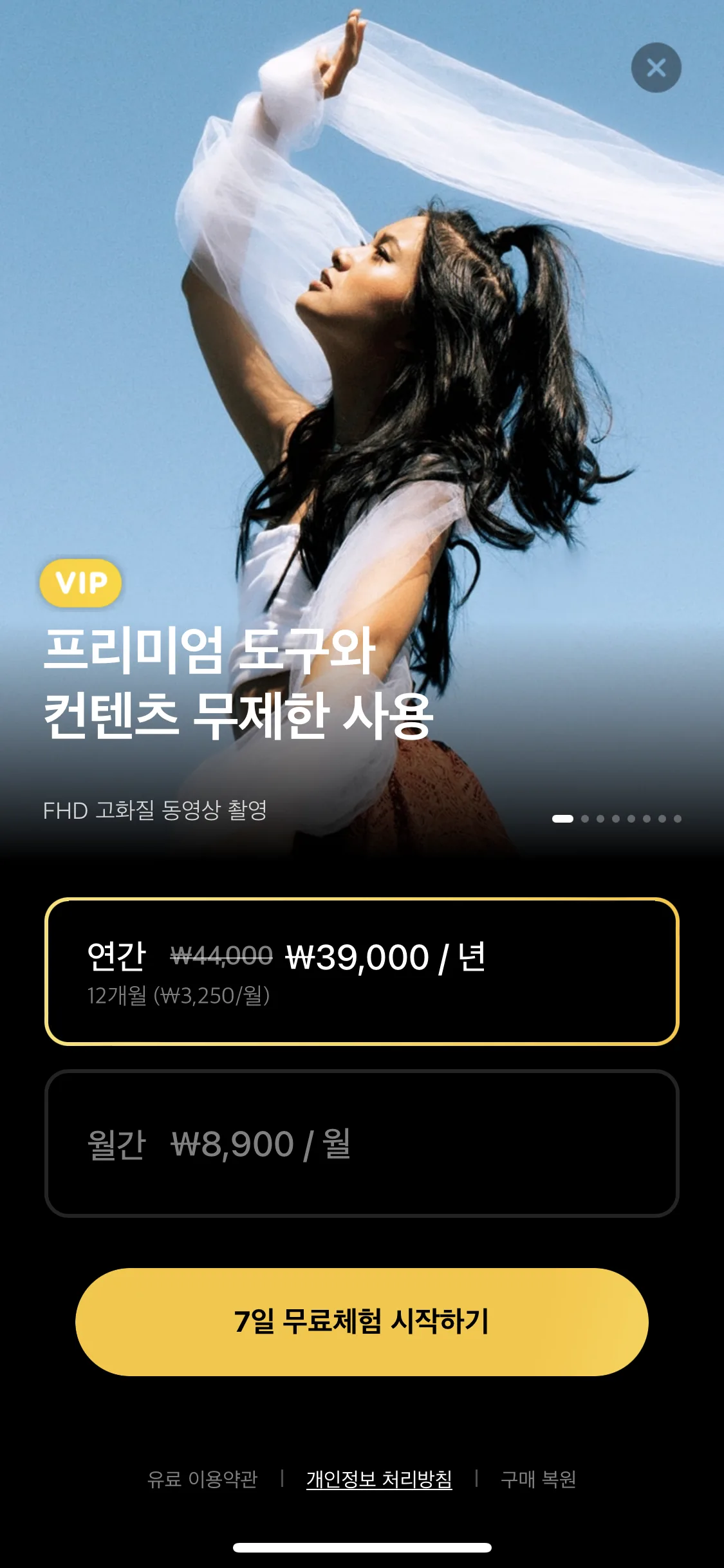Select the 월간 ₩8,900 monthly plan

tap(362, 1144)
